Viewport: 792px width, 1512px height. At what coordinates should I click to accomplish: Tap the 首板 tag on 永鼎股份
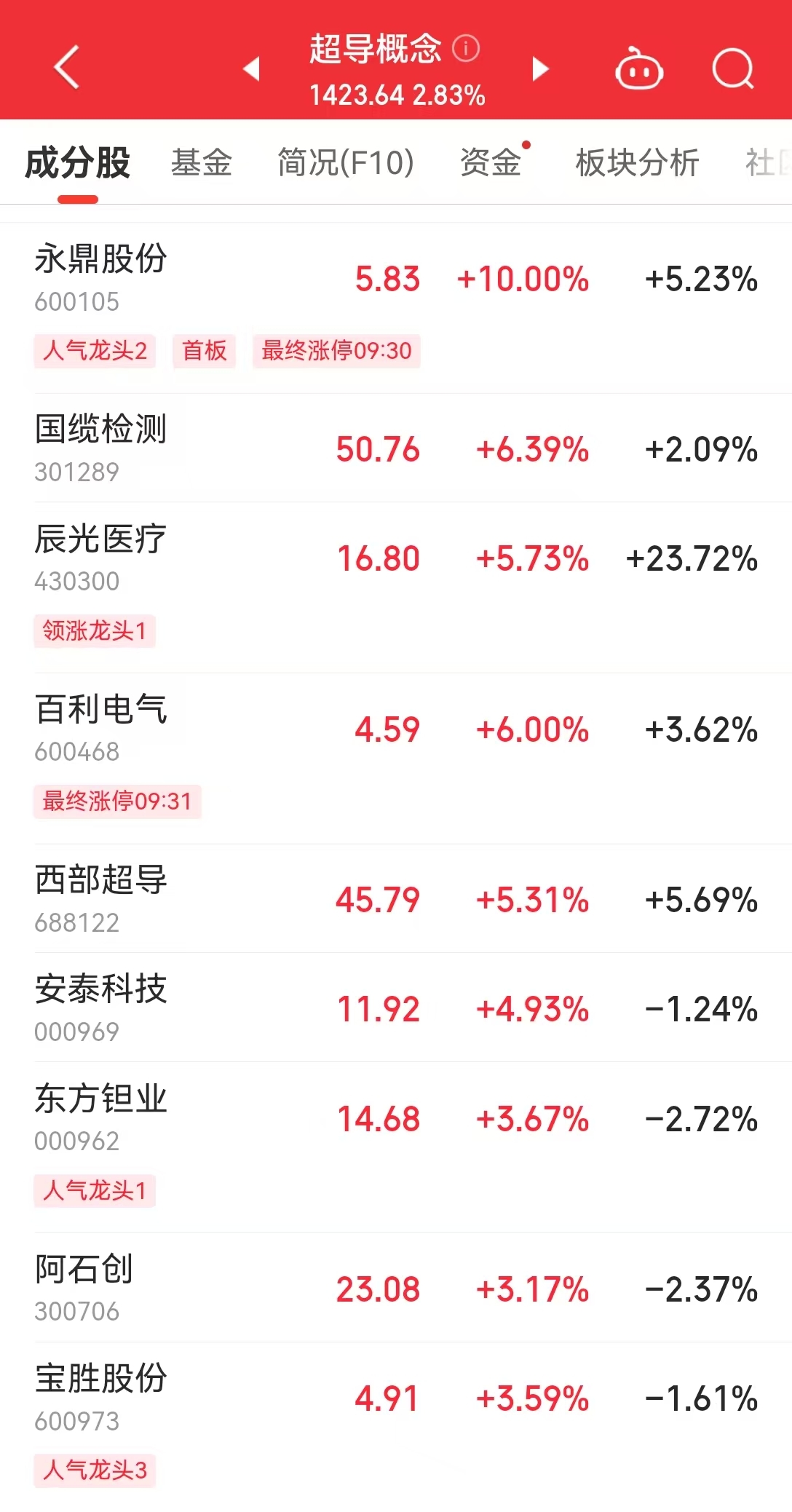pyautogui.click(x=203, y=352)
